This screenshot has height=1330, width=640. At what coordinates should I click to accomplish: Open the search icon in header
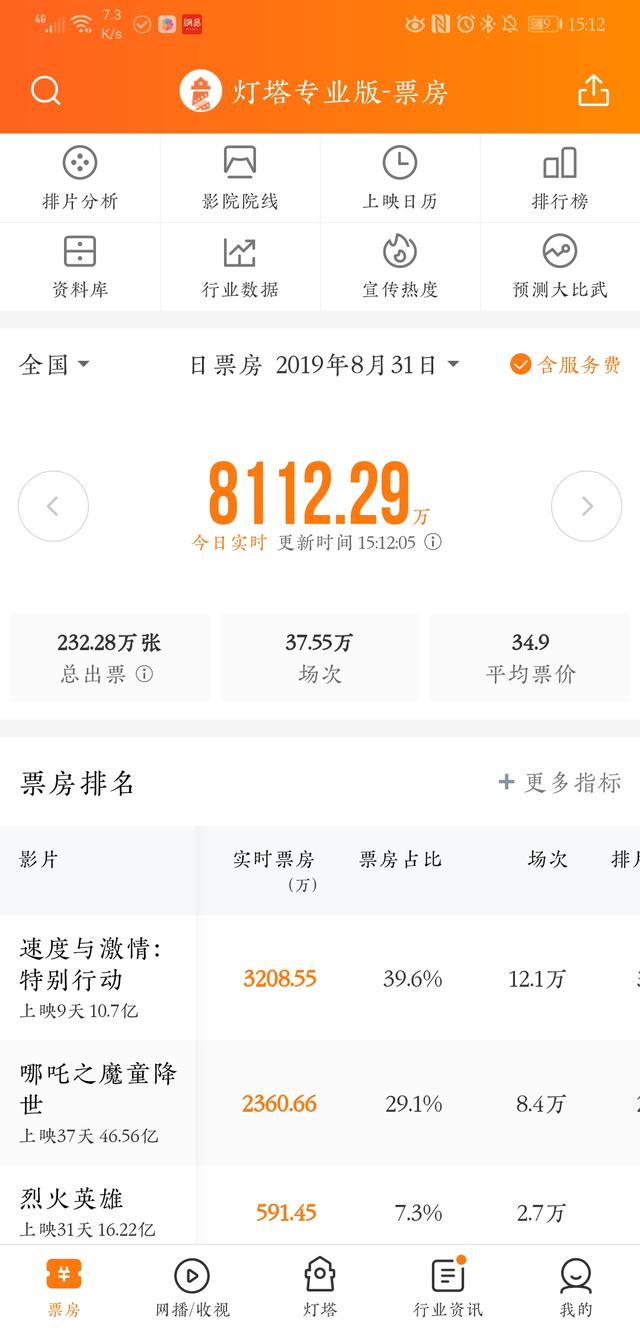click(46, 91)
